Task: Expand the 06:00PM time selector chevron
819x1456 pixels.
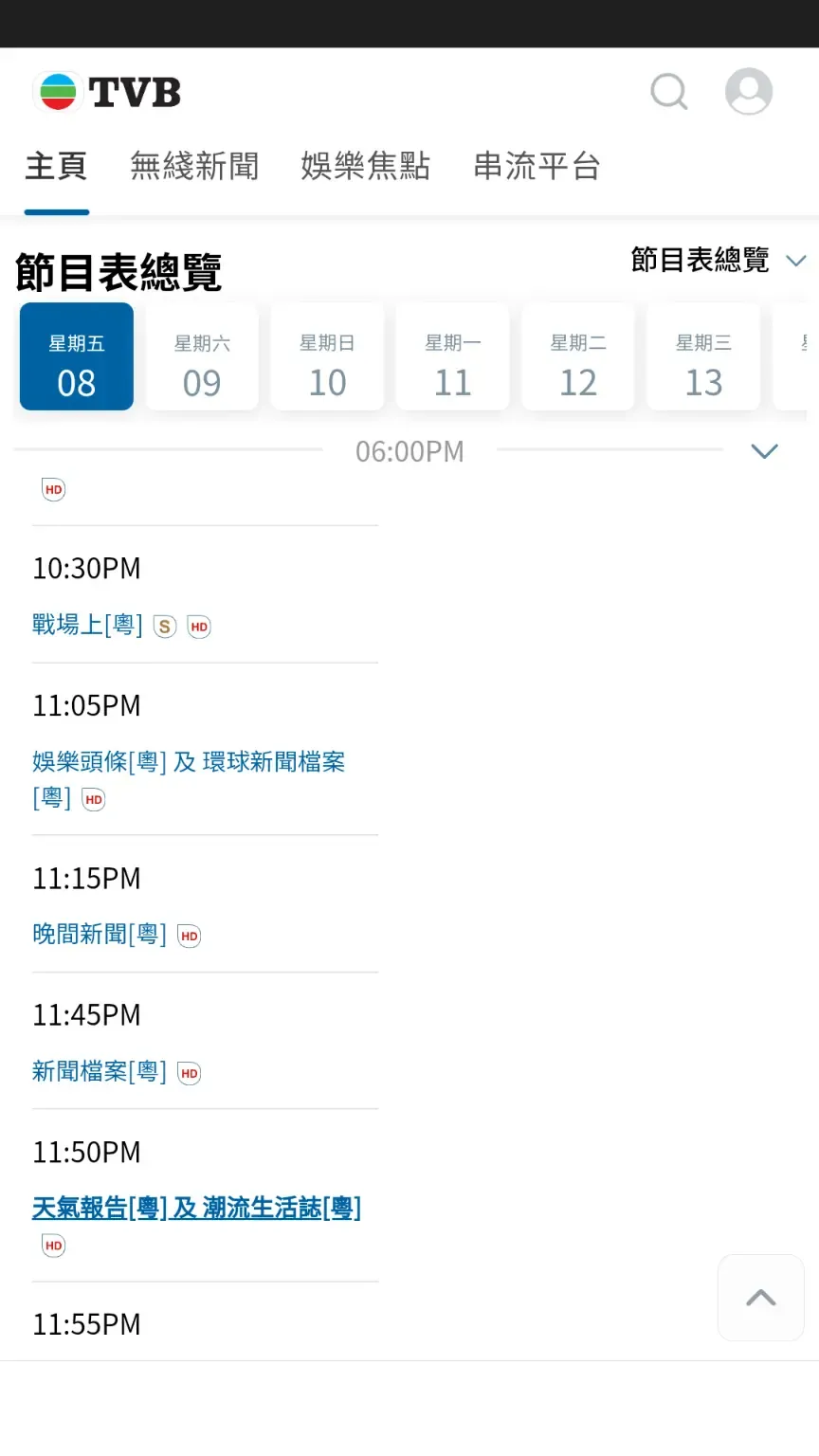Action: (x=764, y=451)
